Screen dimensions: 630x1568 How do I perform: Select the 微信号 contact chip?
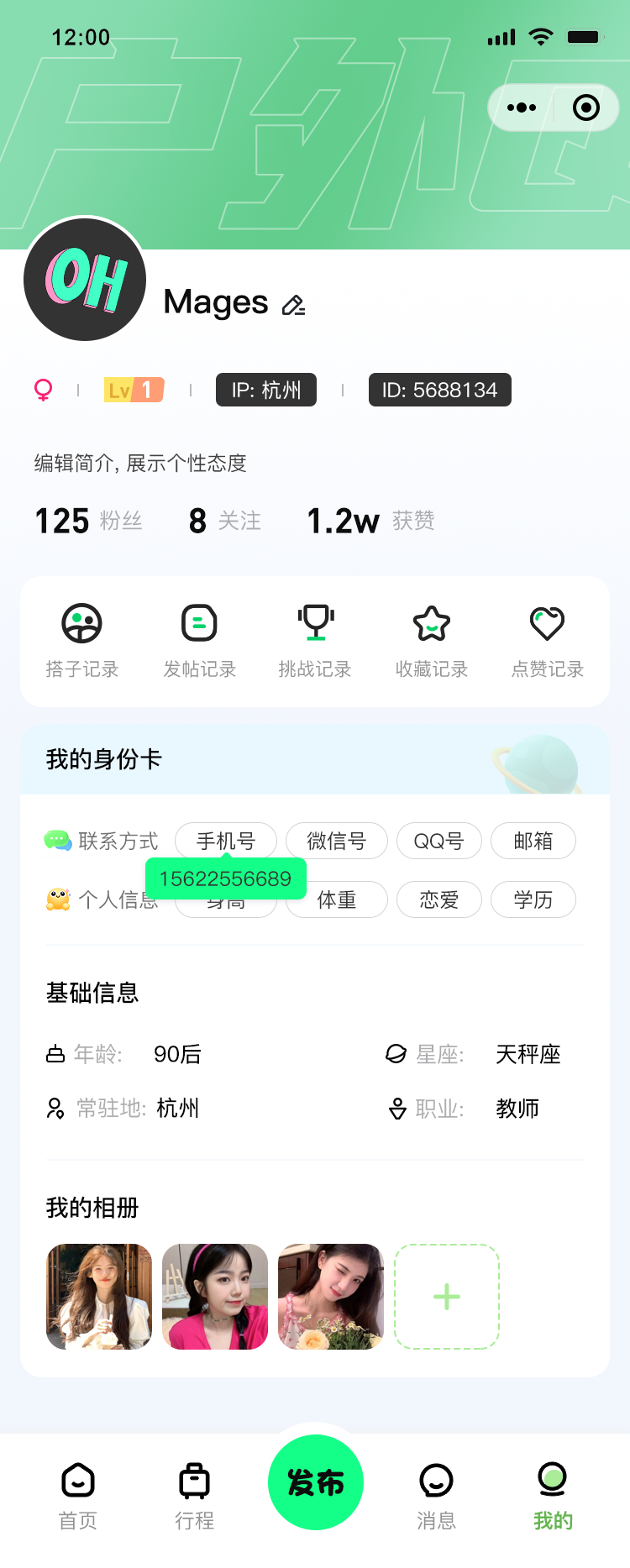[337, 841]
